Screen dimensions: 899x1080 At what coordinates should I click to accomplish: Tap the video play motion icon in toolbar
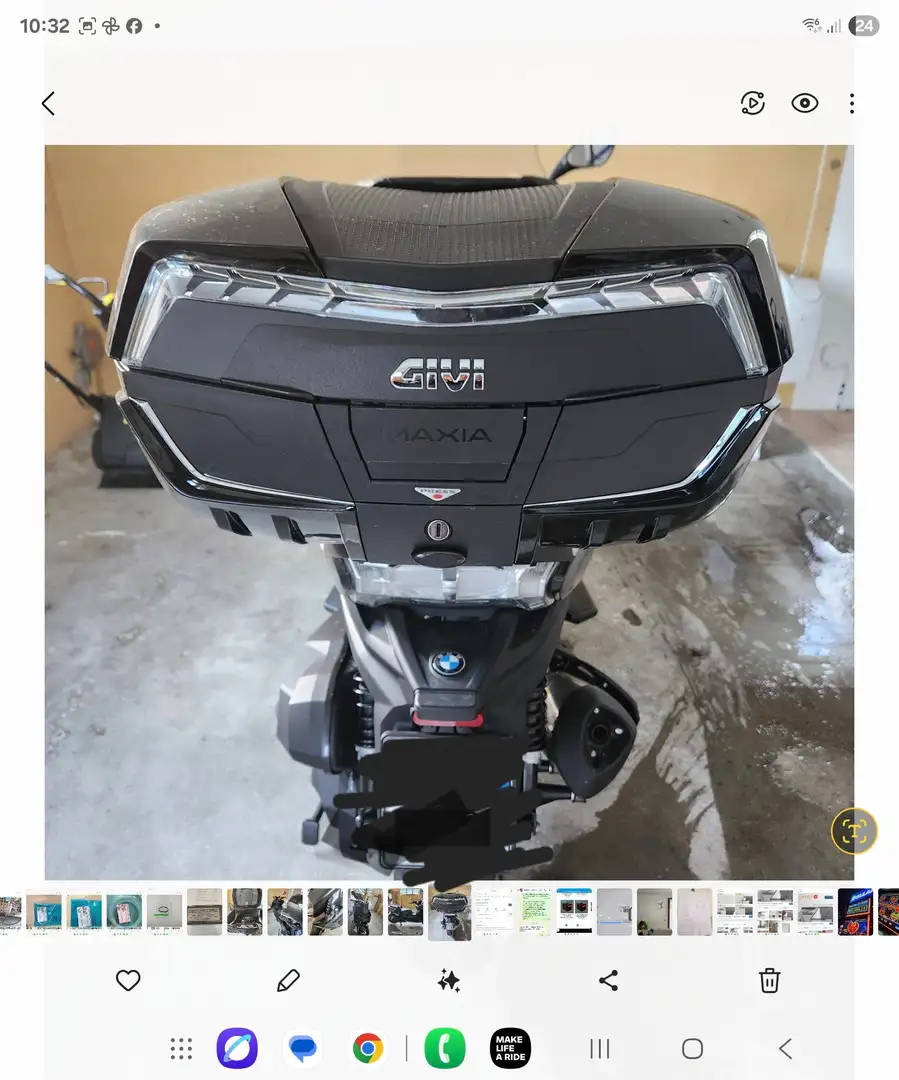point(753,103)
